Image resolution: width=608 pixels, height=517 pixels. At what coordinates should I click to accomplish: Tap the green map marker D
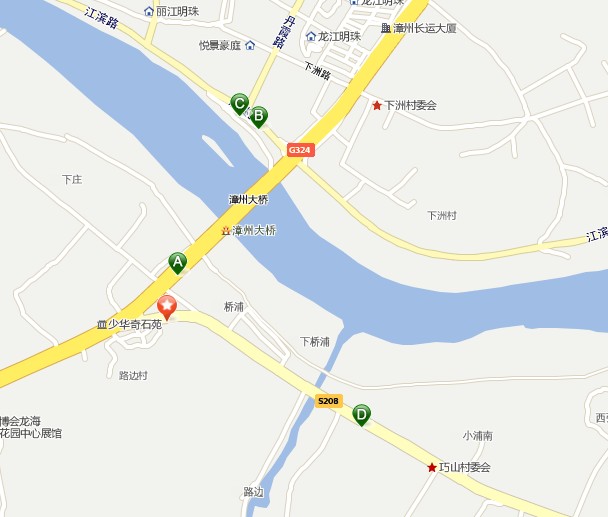pos(361,413)
